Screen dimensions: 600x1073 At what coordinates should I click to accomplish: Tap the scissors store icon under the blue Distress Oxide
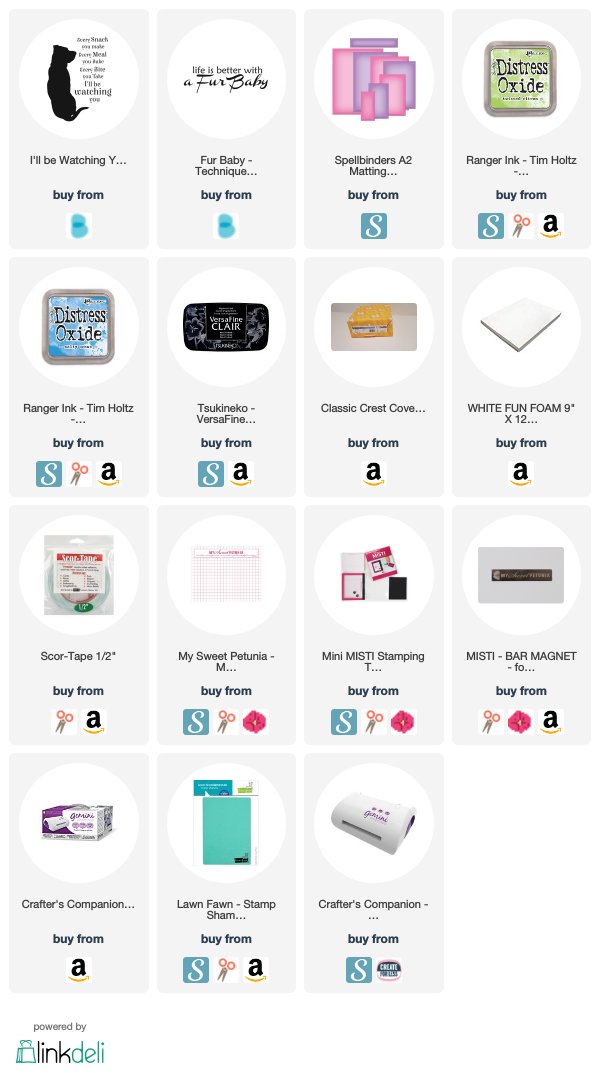[x=79, y=474]
